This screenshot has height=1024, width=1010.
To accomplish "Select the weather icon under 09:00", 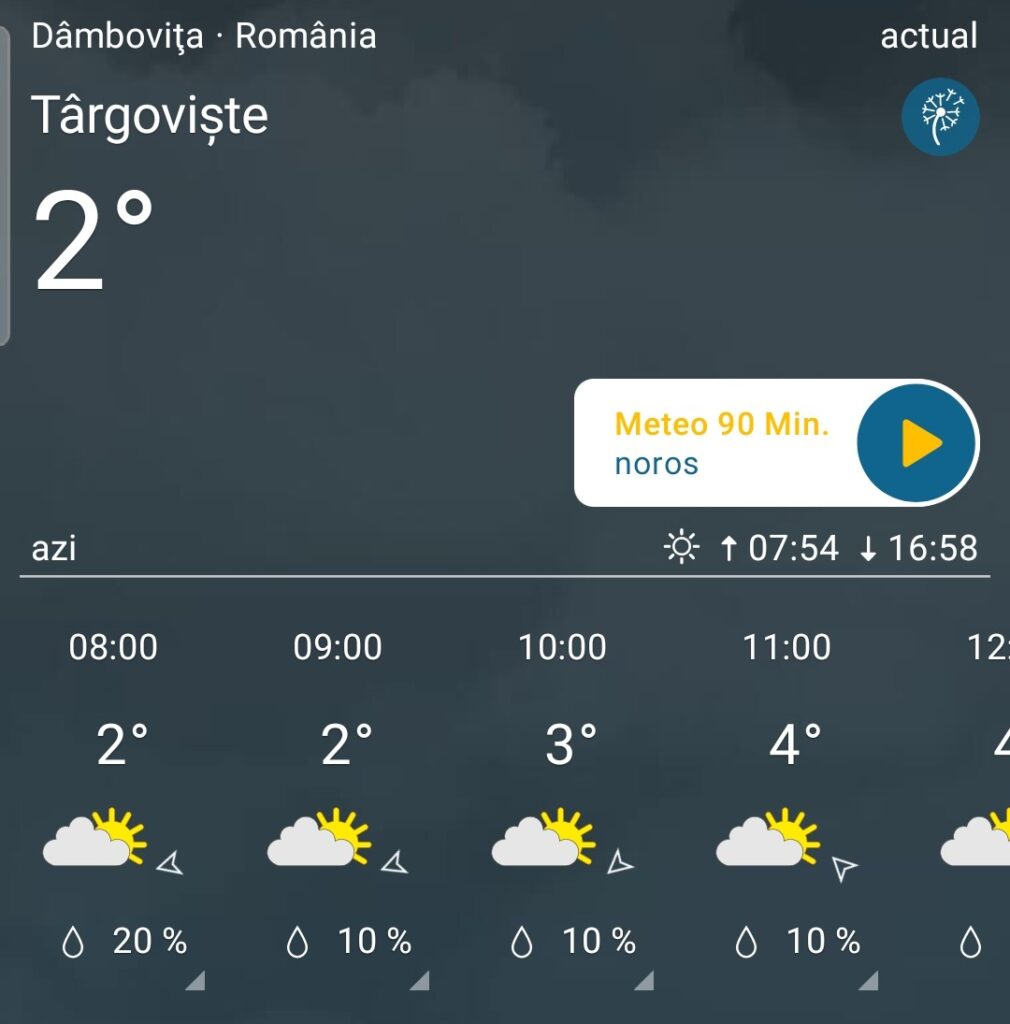I will coord(320,840).
